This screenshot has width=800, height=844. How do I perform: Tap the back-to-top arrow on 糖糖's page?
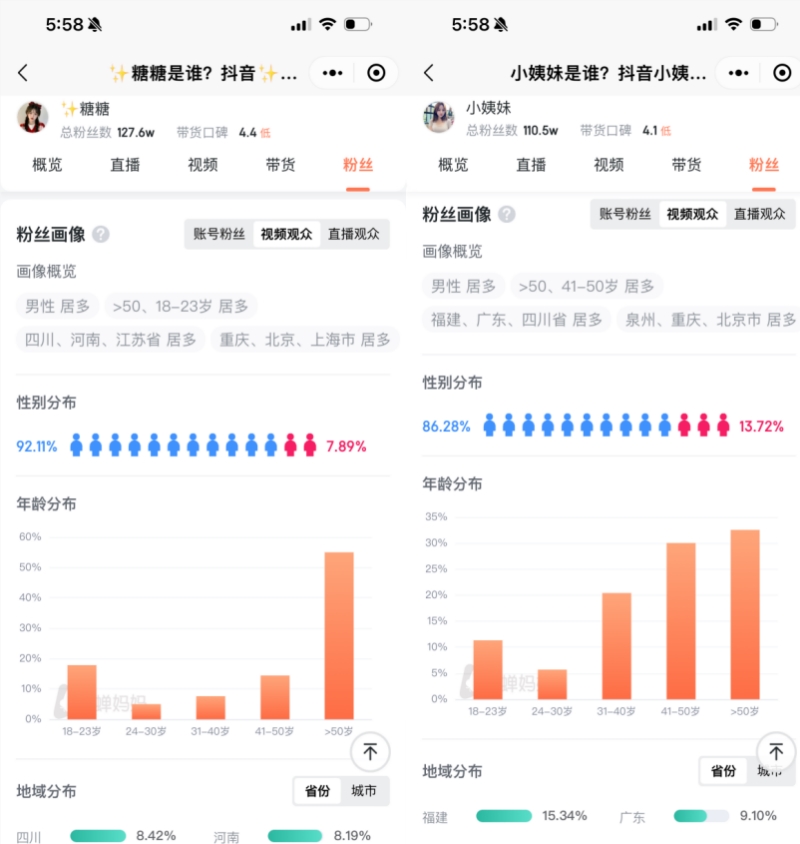click(x=370, y=752)
